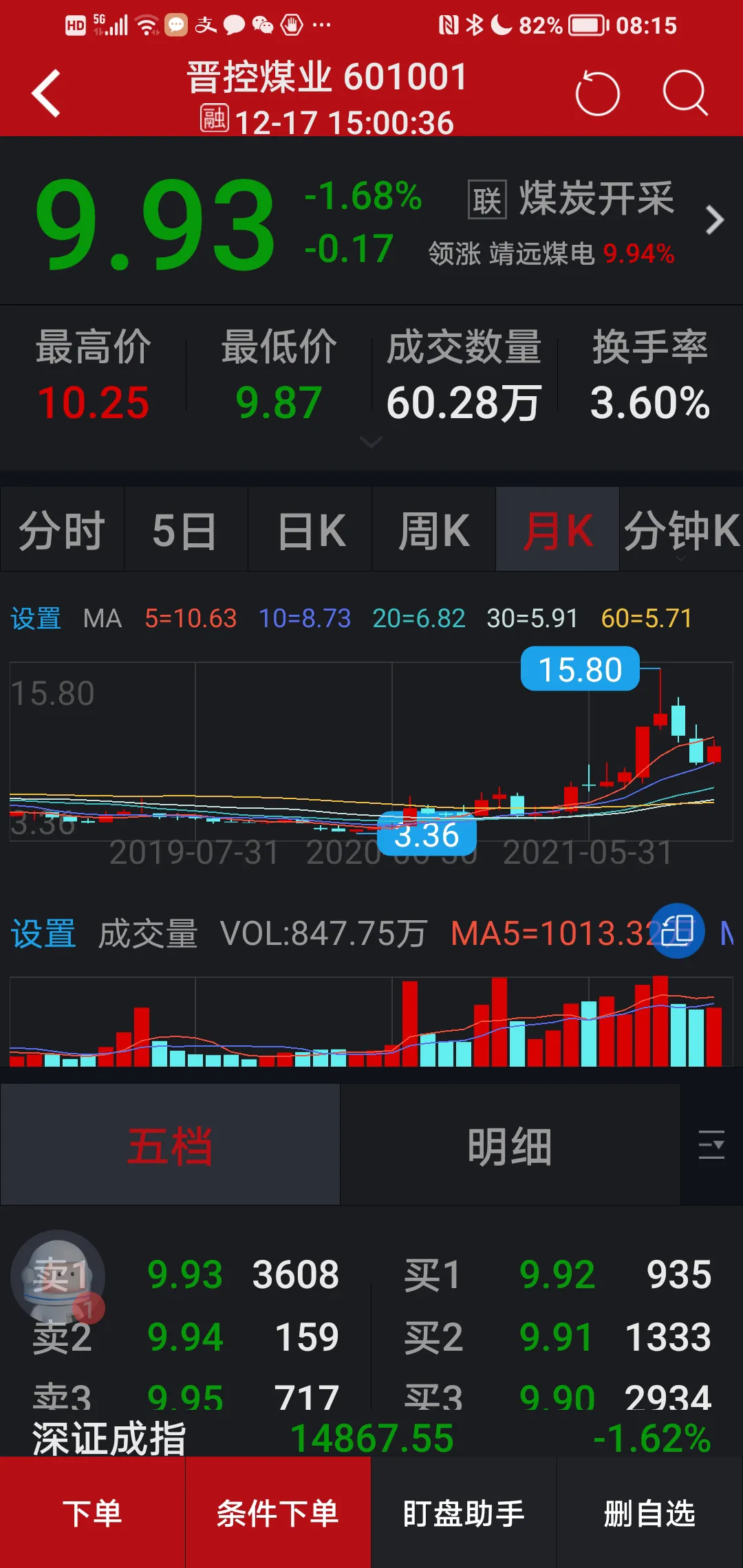The height and width of the screenshot is (1568, 743).
Task: Open 条件下单 conditional order
Action: tap(278, 1514)
